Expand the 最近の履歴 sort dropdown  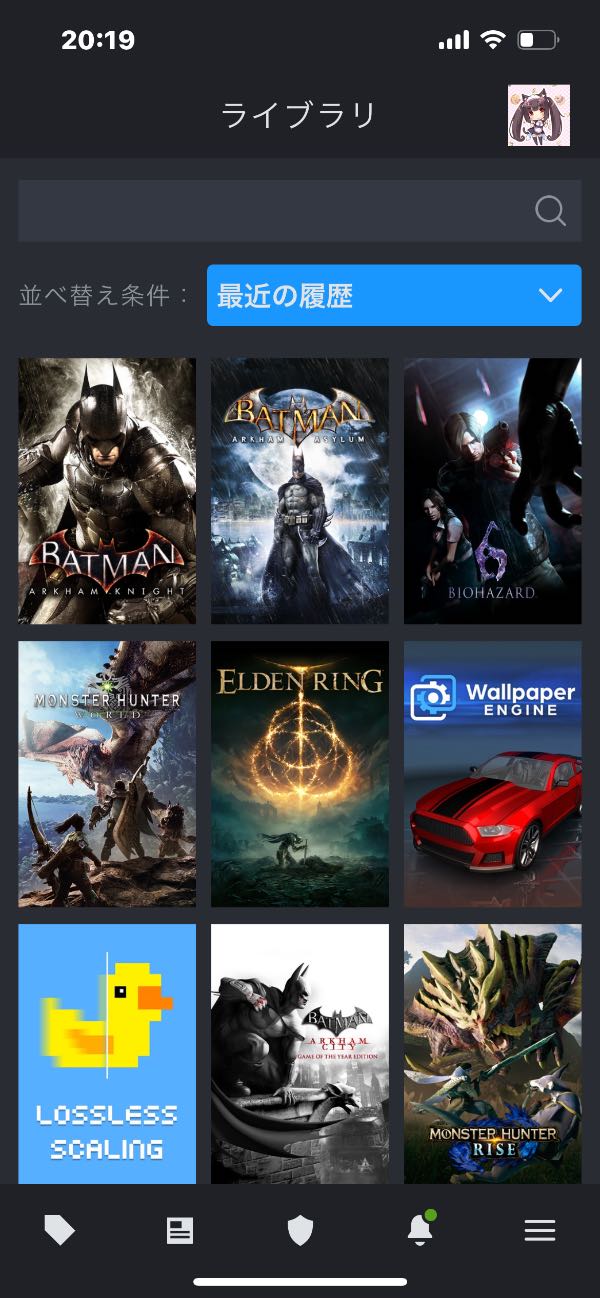point(394,295)
